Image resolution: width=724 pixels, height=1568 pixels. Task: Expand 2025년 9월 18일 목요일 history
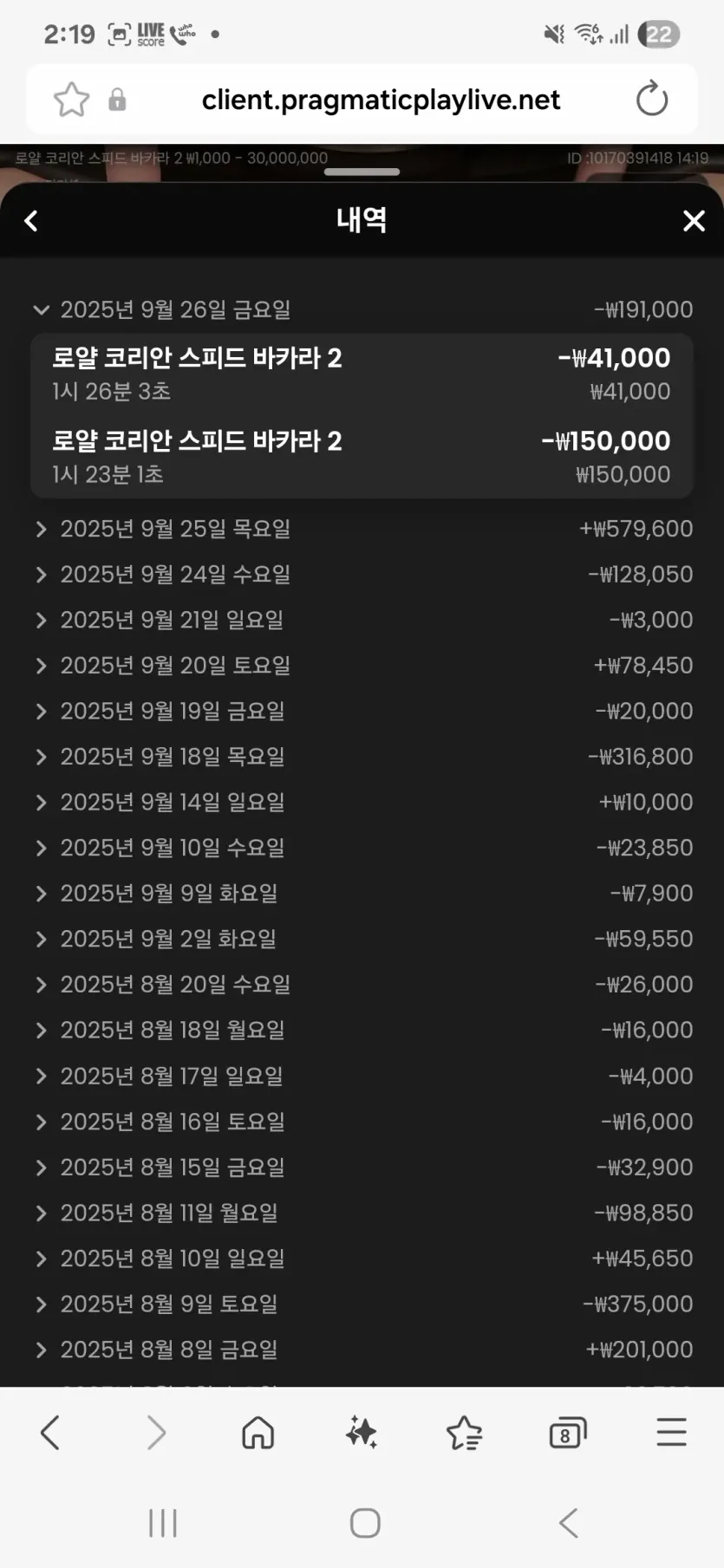coord(362,756)
